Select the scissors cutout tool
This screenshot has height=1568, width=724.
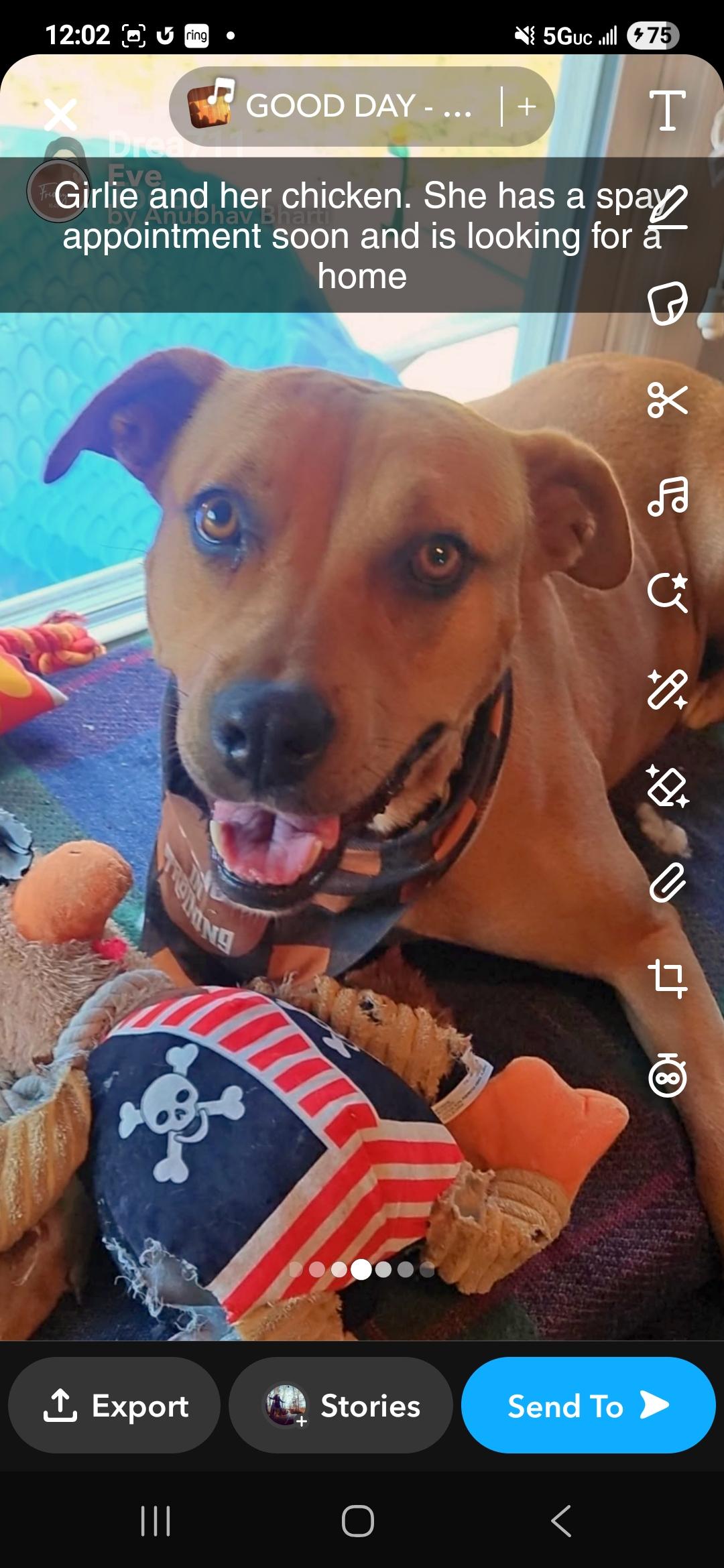pyautogui.click(x=667, y=400)
